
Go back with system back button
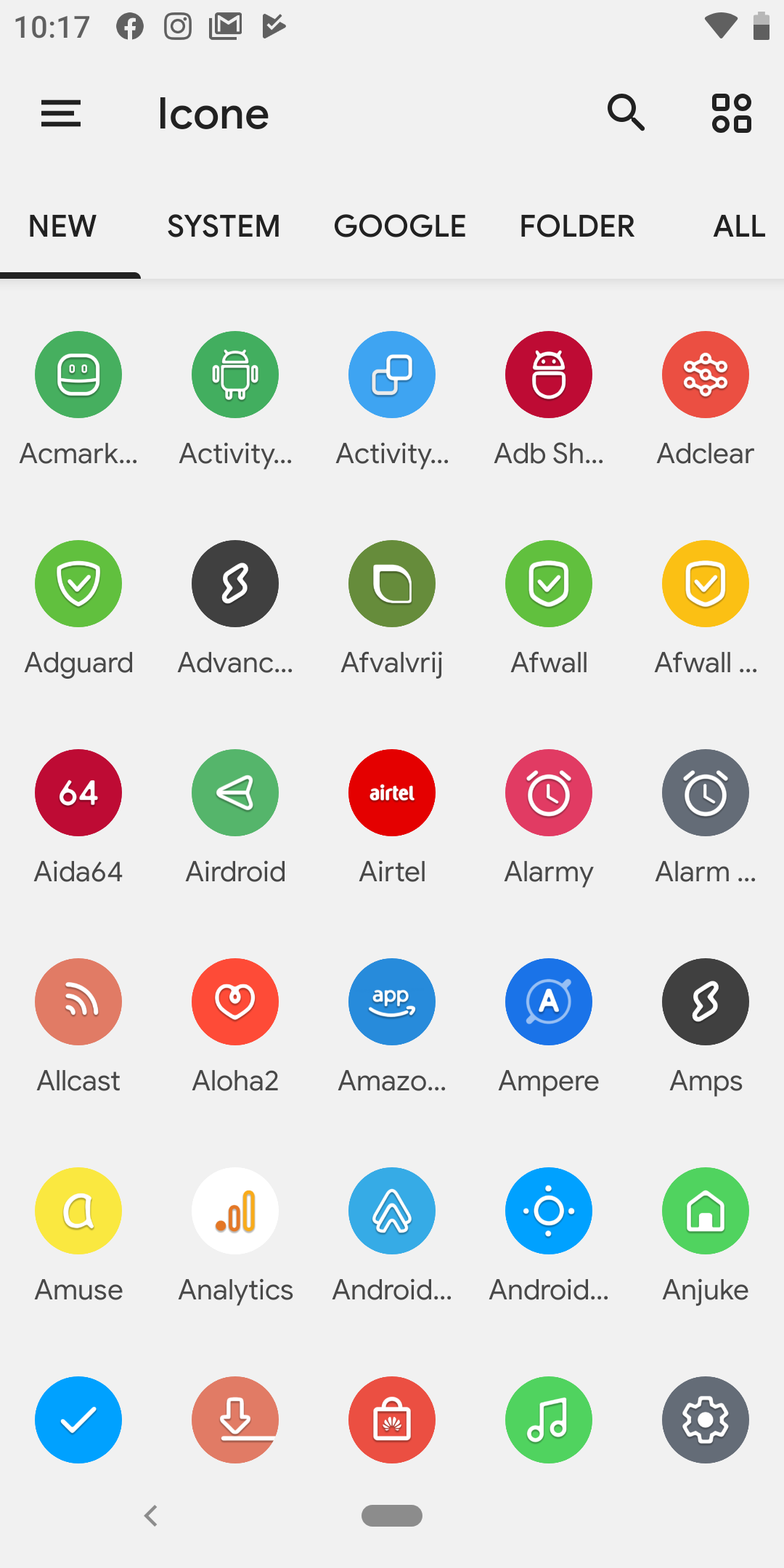151,1516
